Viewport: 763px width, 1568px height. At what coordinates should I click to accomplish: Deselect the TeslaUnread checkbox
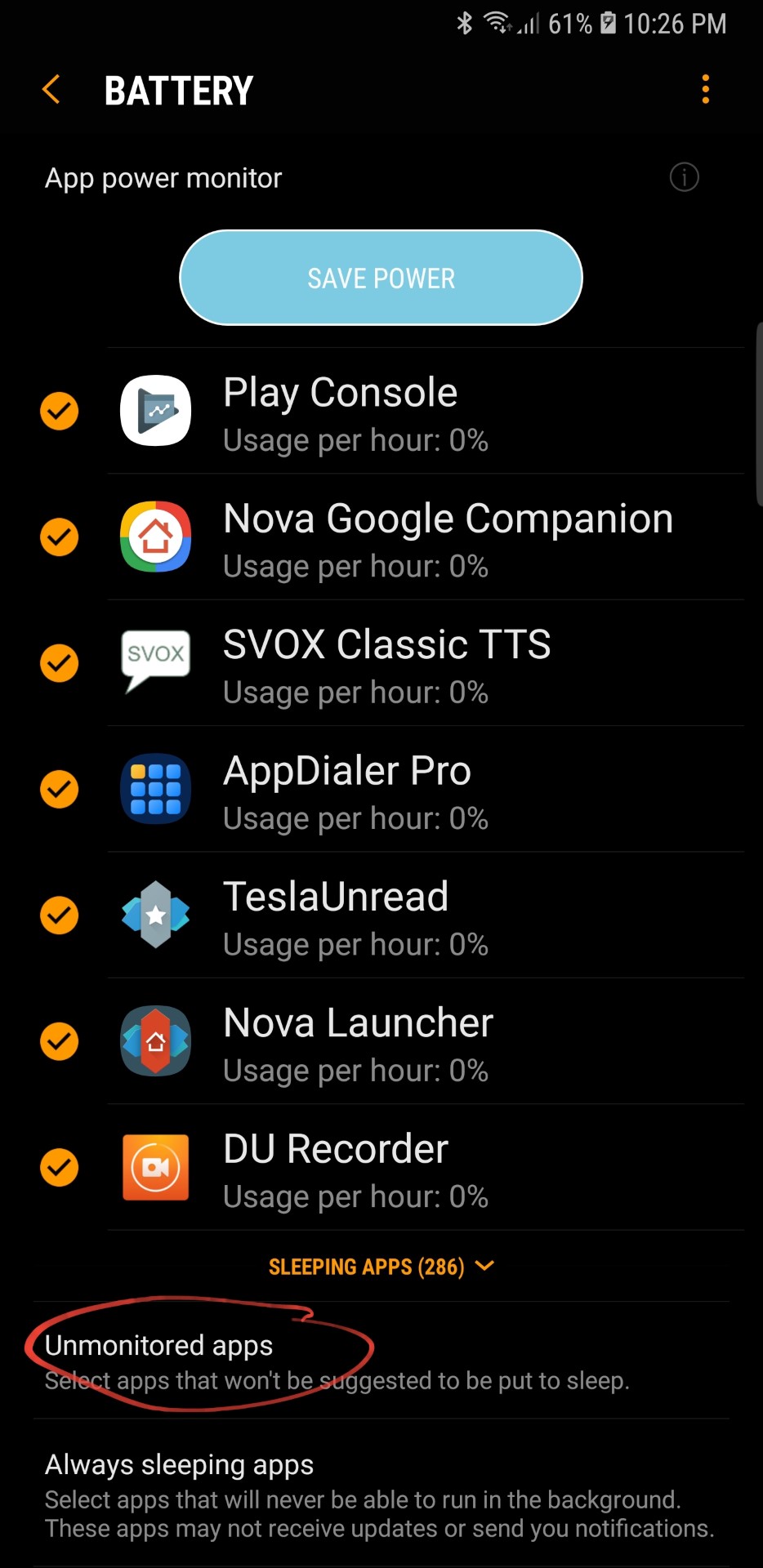click(x=60, y=915)
